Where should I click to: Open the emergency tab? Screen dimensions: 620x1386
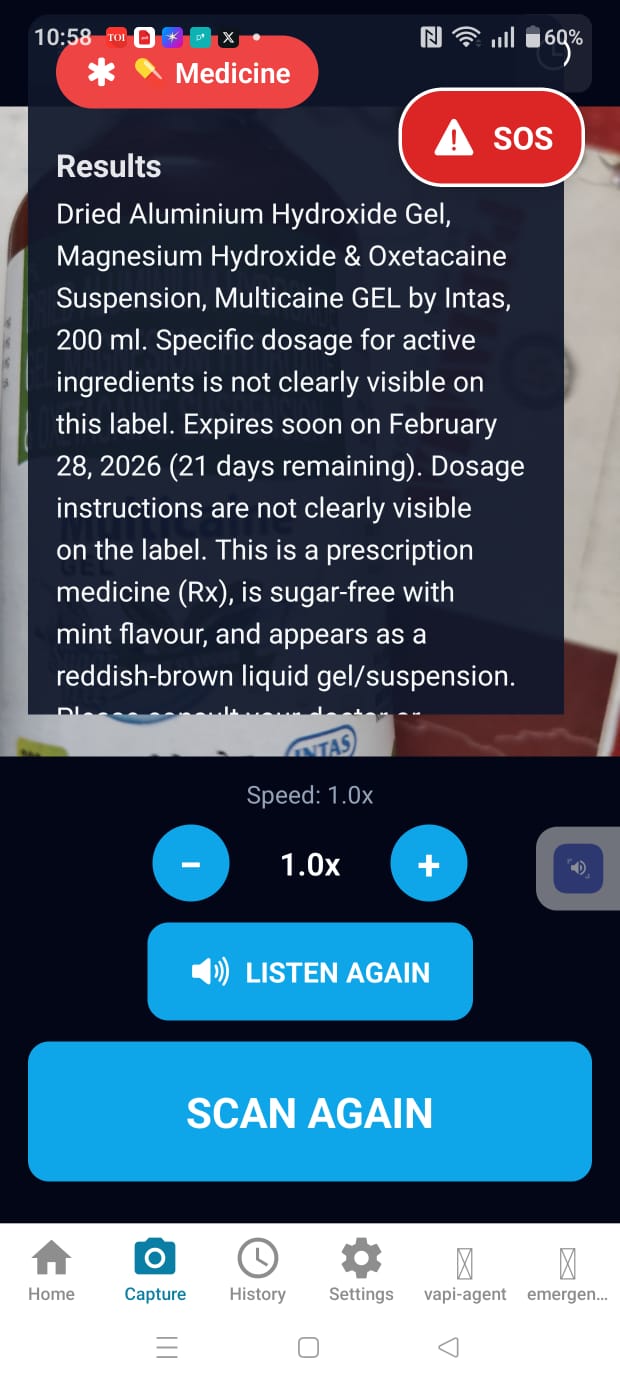tap(568, 1271)
